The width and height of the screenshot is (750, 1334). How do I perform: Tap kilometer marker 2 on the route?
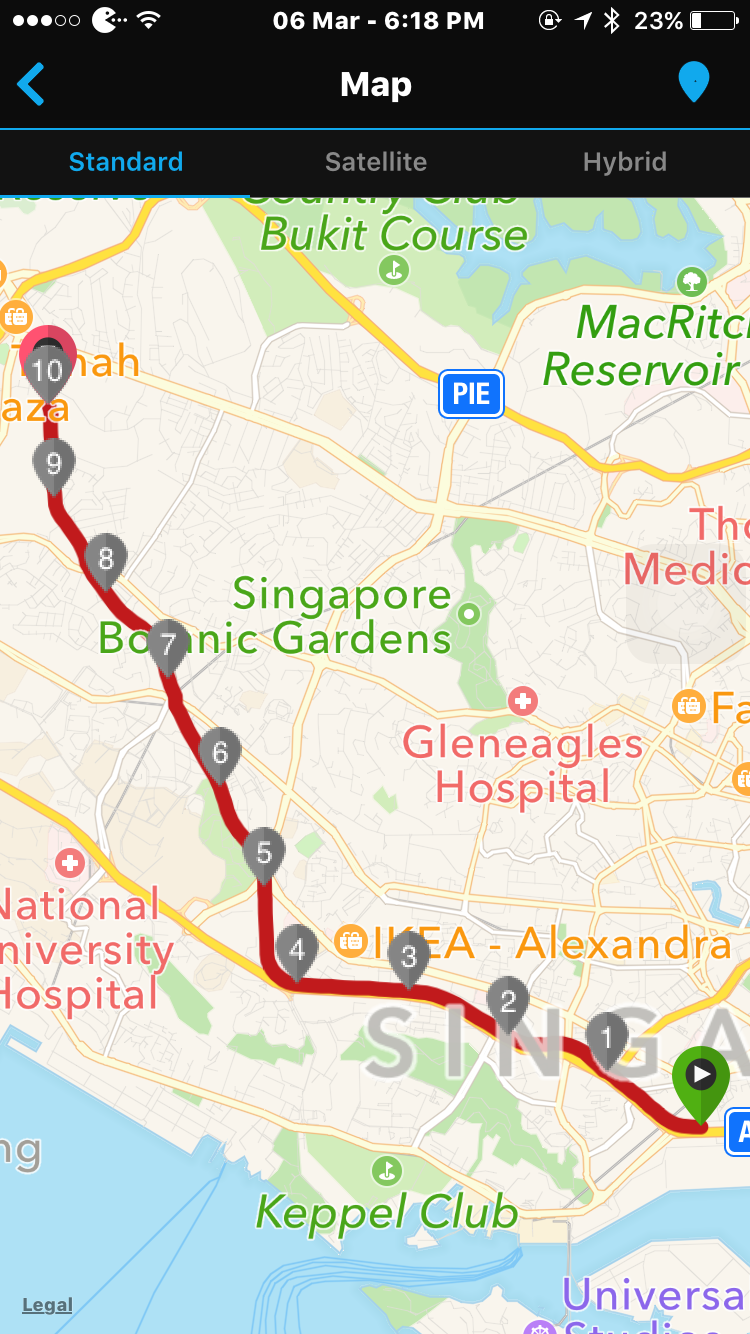pyautogui.click(x=508, y=1002)
